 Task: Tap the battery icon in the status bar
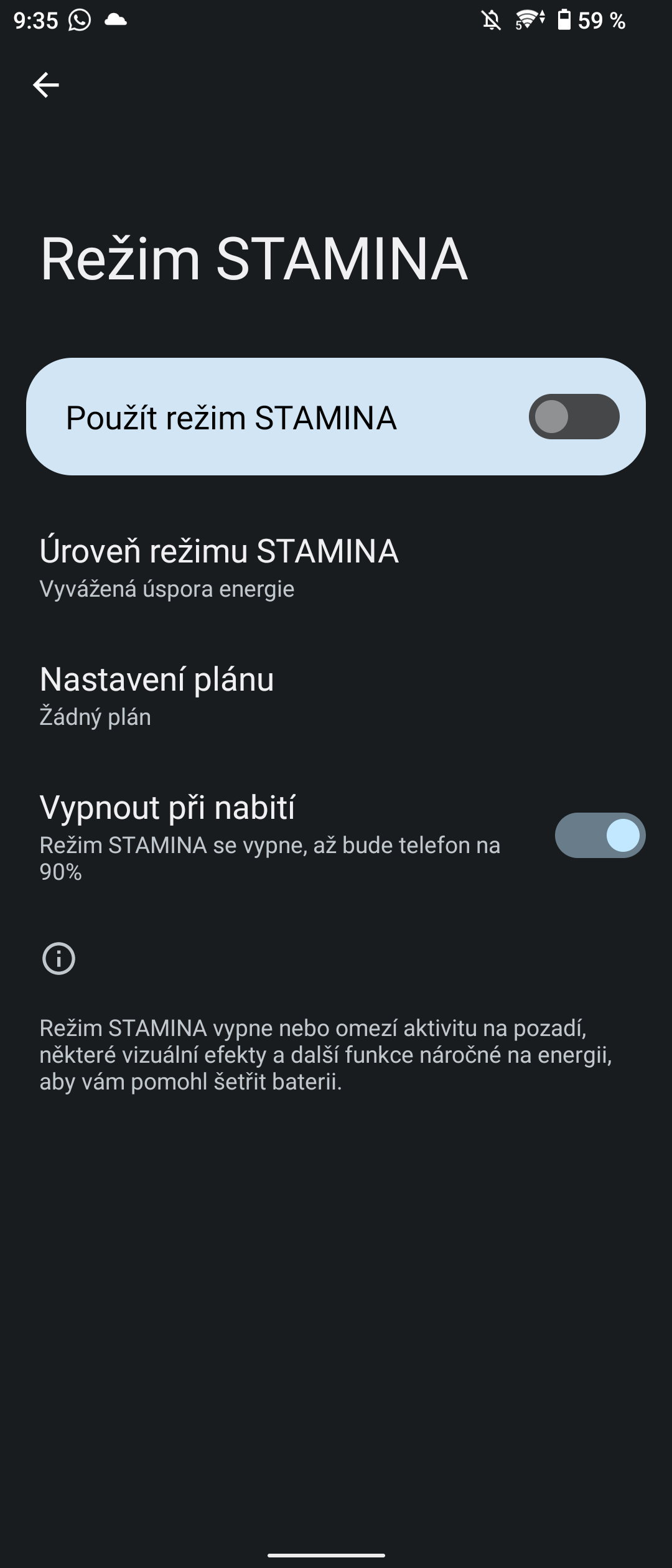(x=565, y=21)
